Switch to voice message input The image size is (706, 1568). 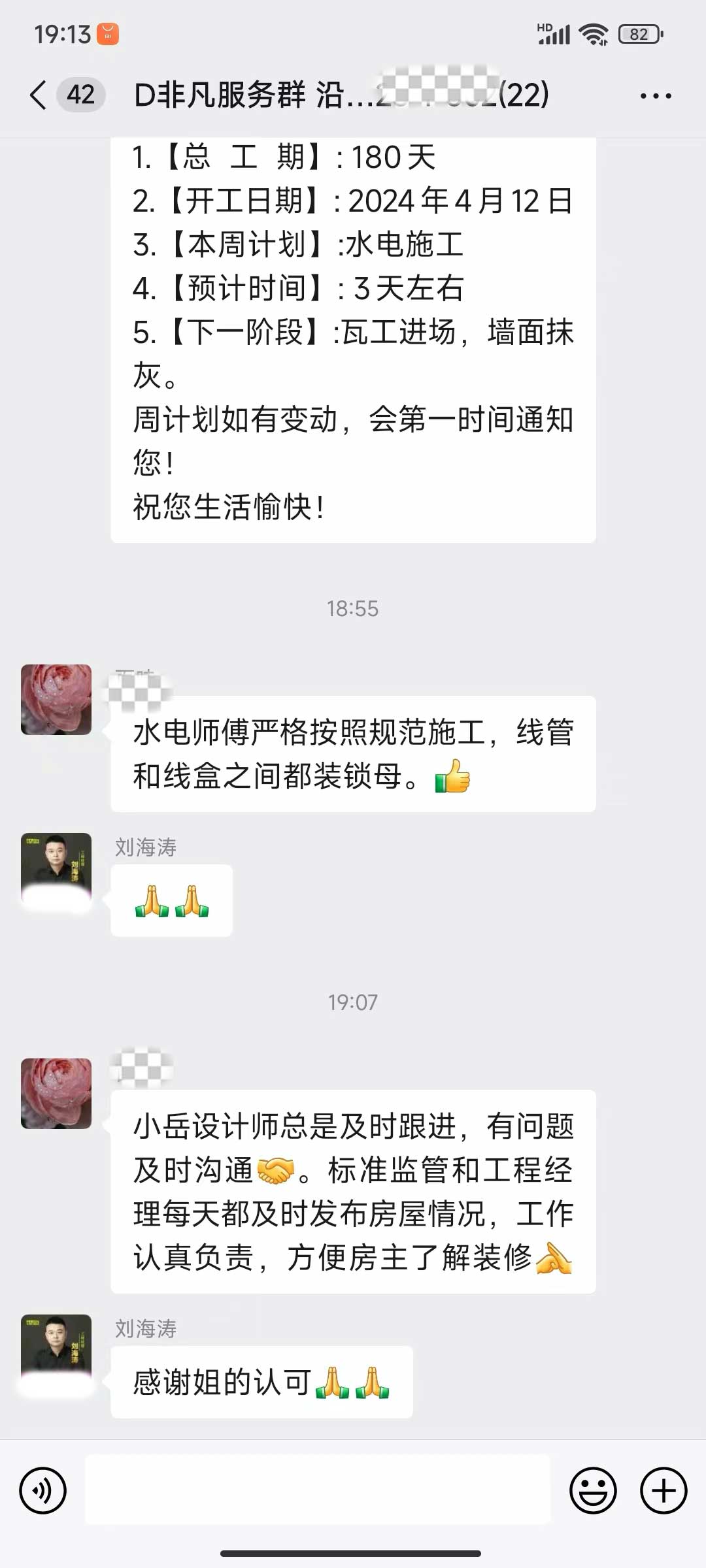pos(43,1490)
